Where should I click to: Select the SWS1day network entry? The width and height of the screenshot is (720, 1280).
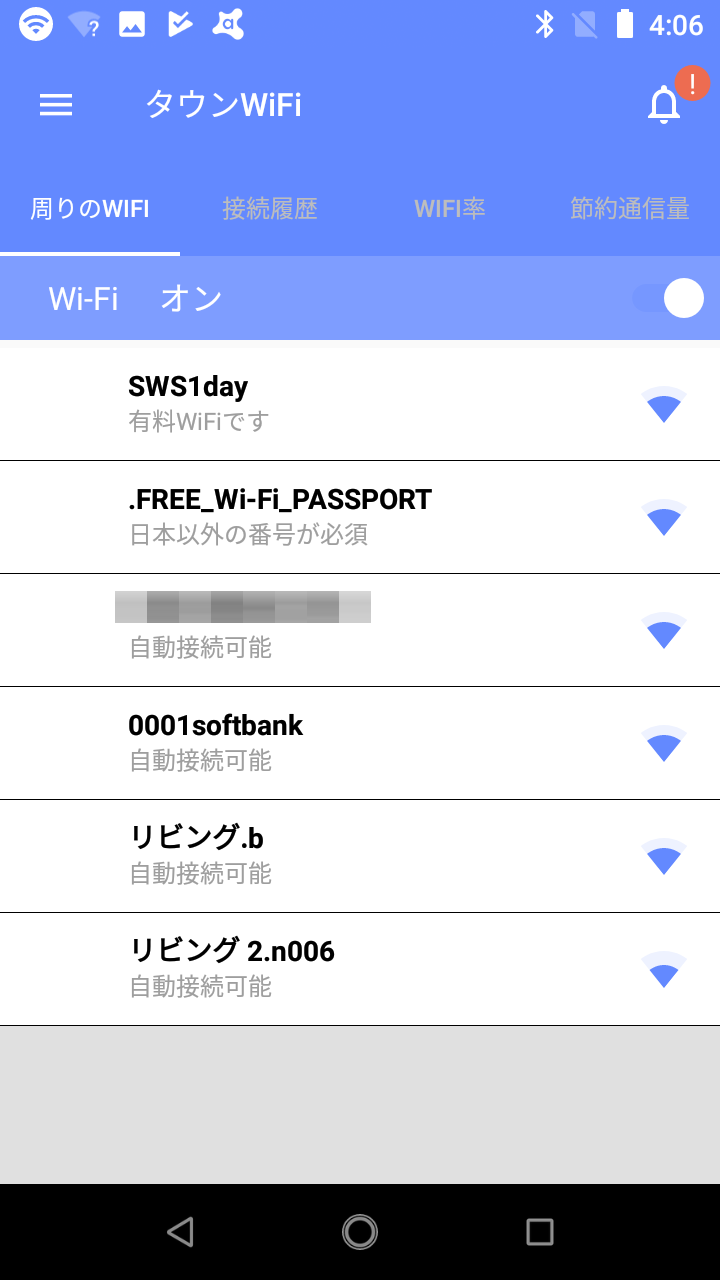click(x=300, y=400)
